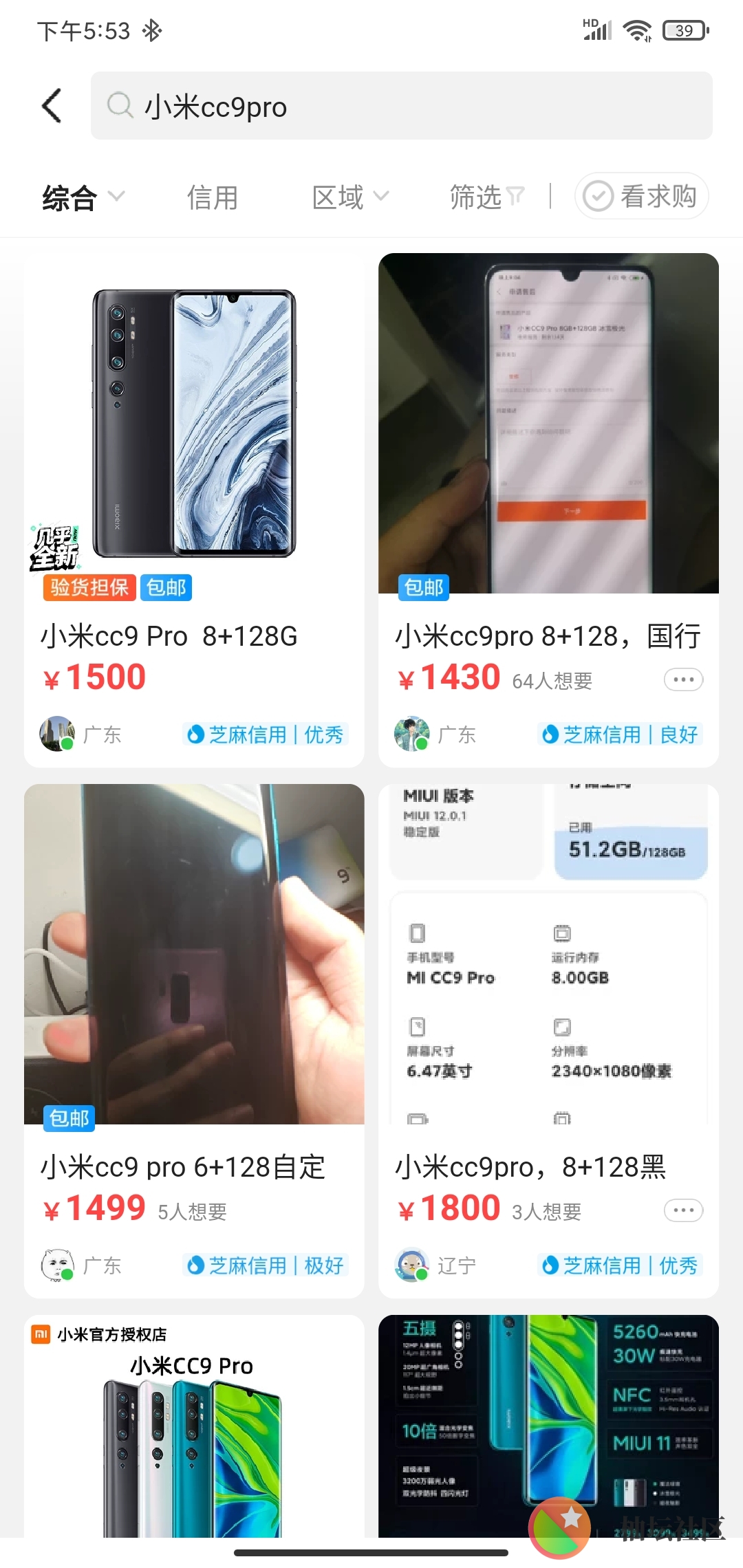Screen dimensions: 743x1568
Task: Toggle the 看求购 option
Action: pos(641,197)
